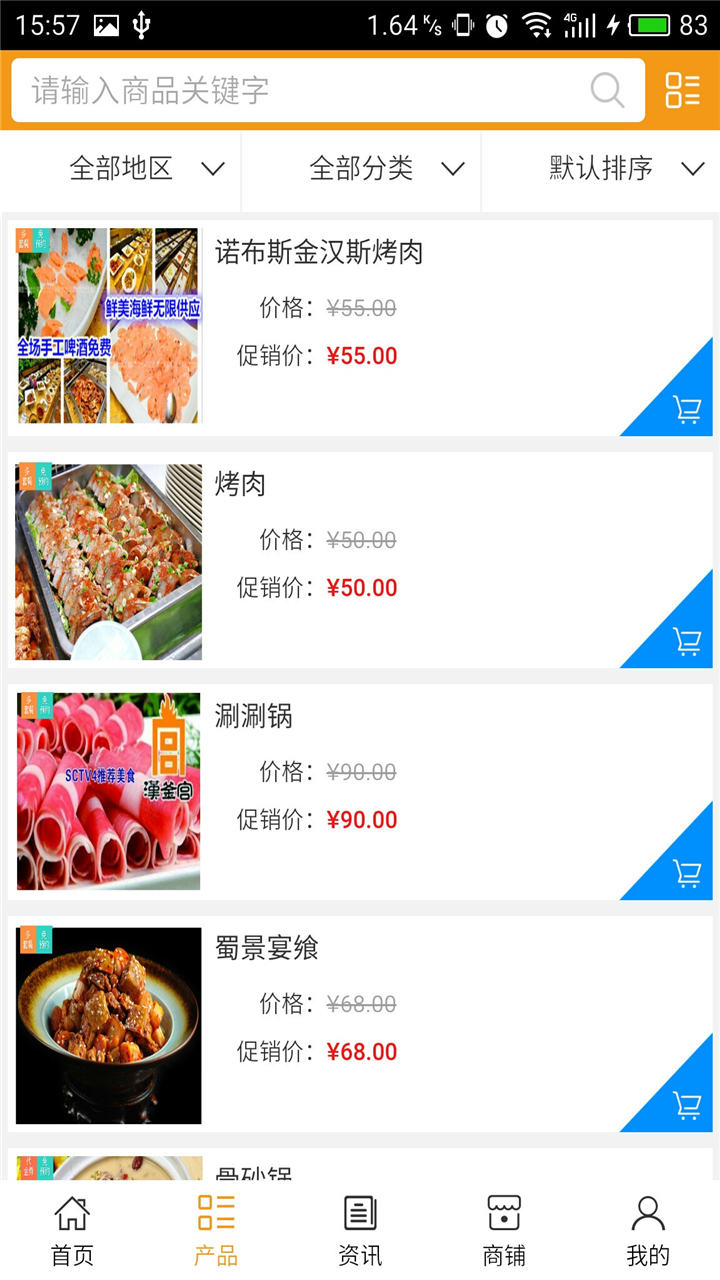Add 涮涮锅 to the cart
Image resolution: width=720 pixels, height=1280 pixels.
pyautogui.click(x=687, y=873)
